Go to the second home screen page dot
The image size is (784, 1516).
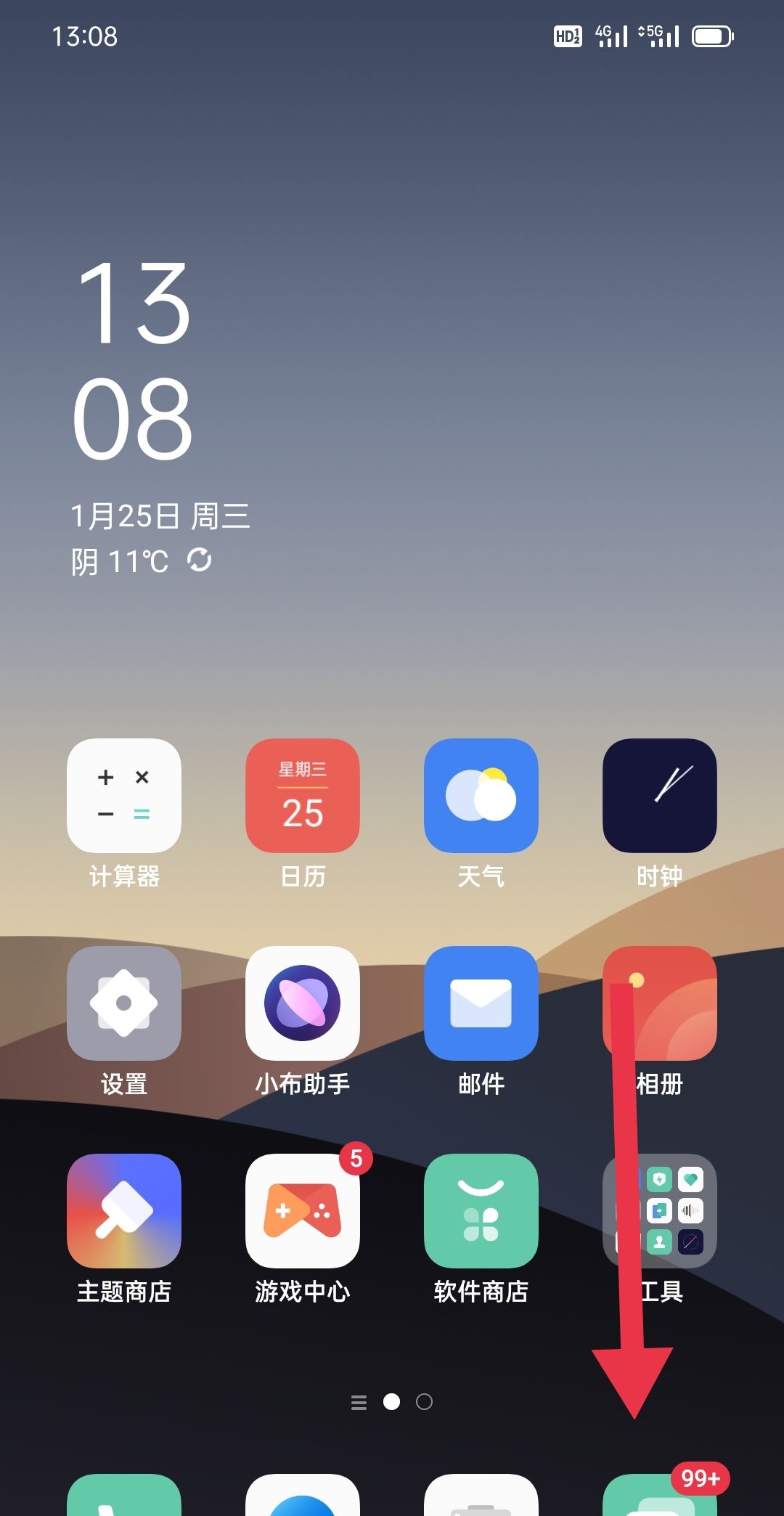pos(425,1402)
